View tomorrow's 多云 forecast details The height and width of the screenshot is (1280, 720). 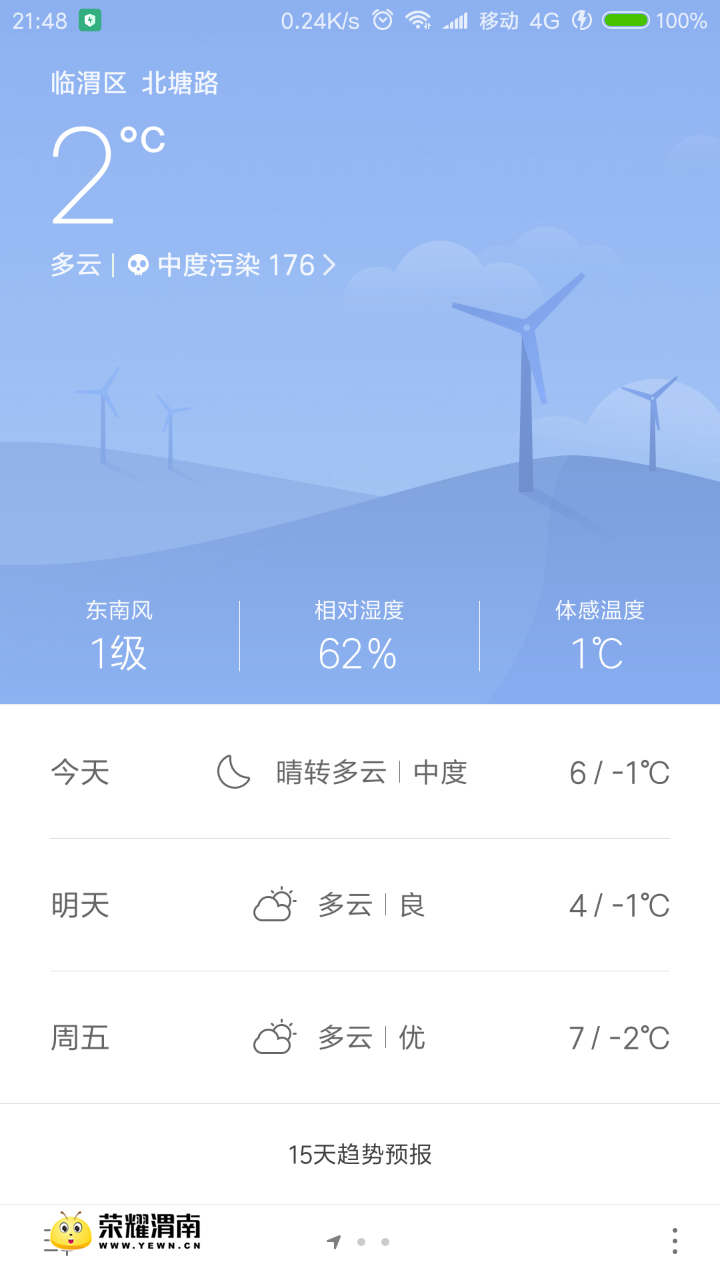click(x=359, y=905)
